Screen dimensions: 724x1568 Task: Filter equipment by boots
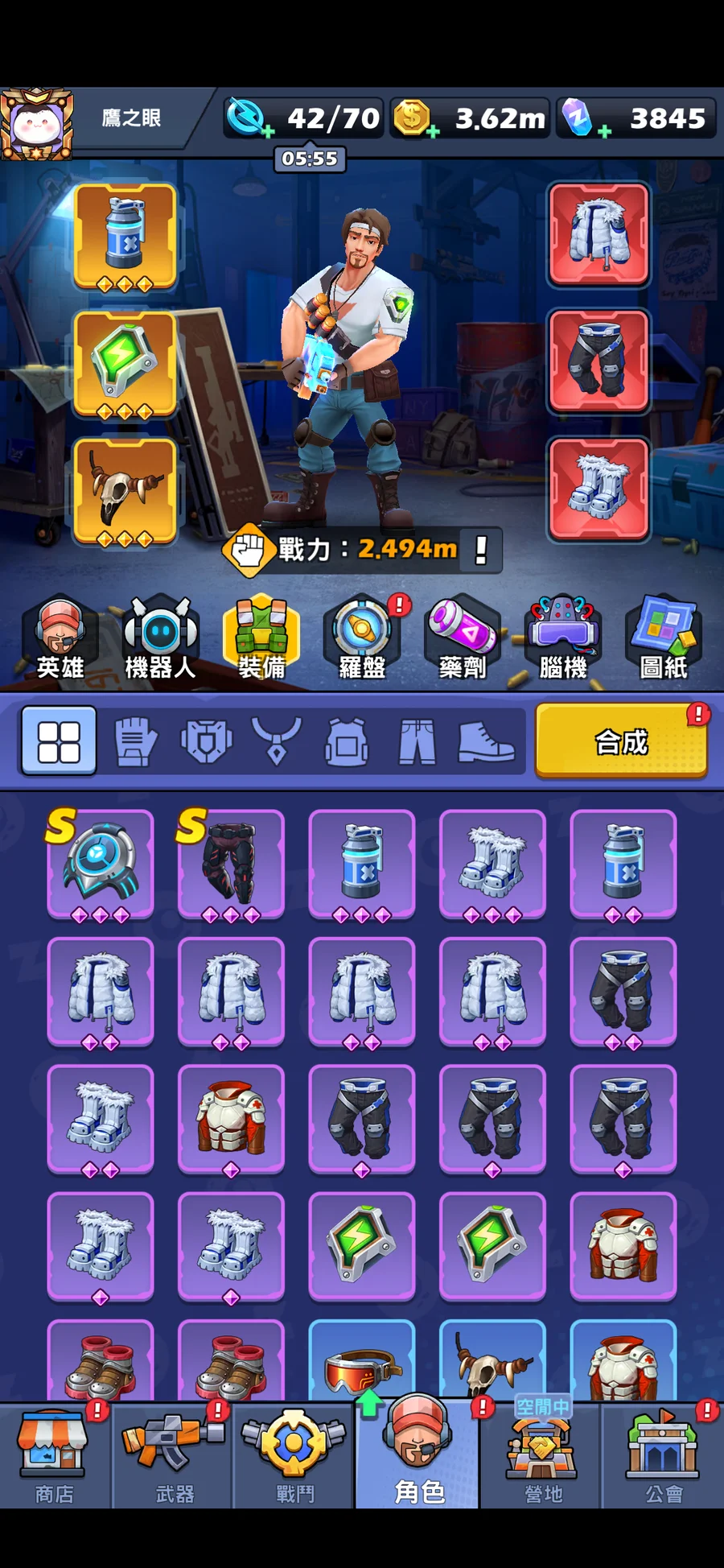[485, 741]
